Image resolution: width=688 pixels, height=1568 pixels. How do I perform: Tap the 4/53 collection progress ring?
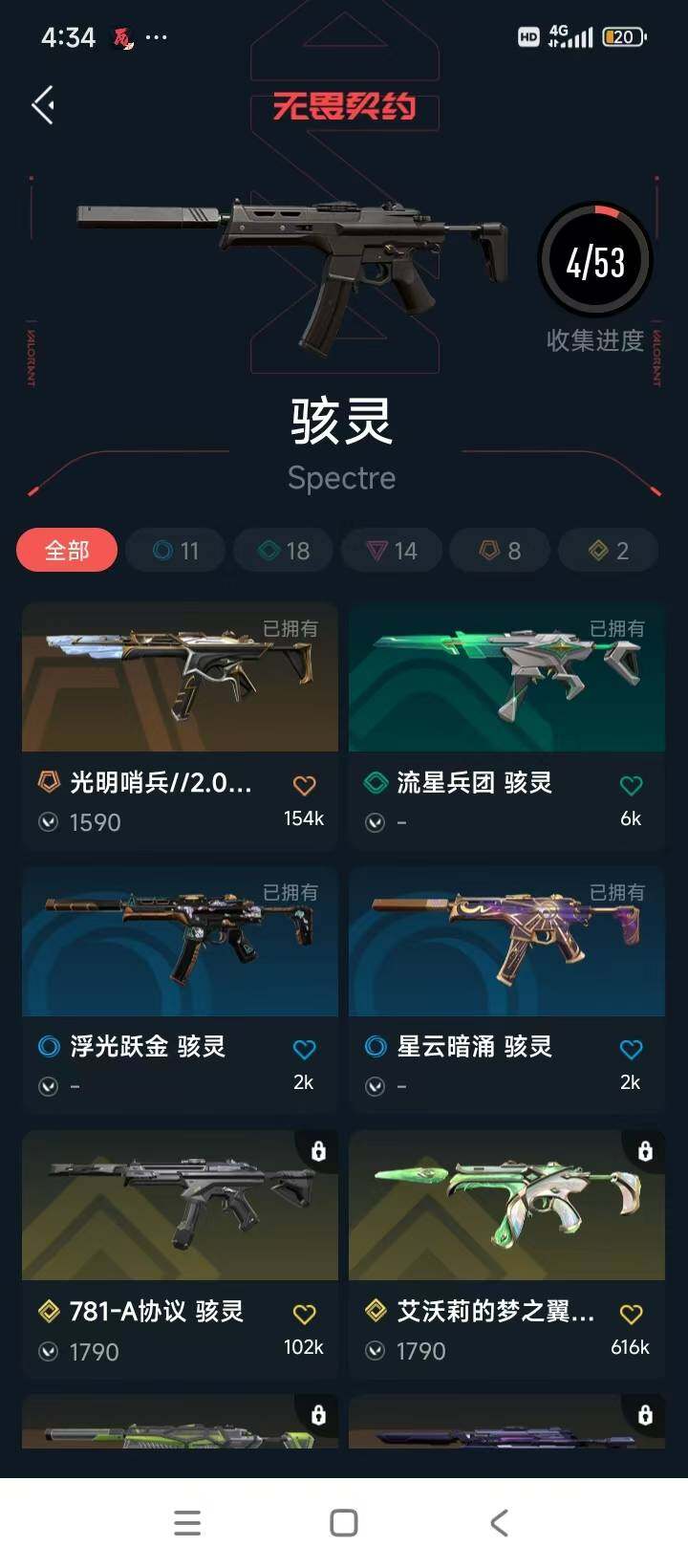[595, 258]
